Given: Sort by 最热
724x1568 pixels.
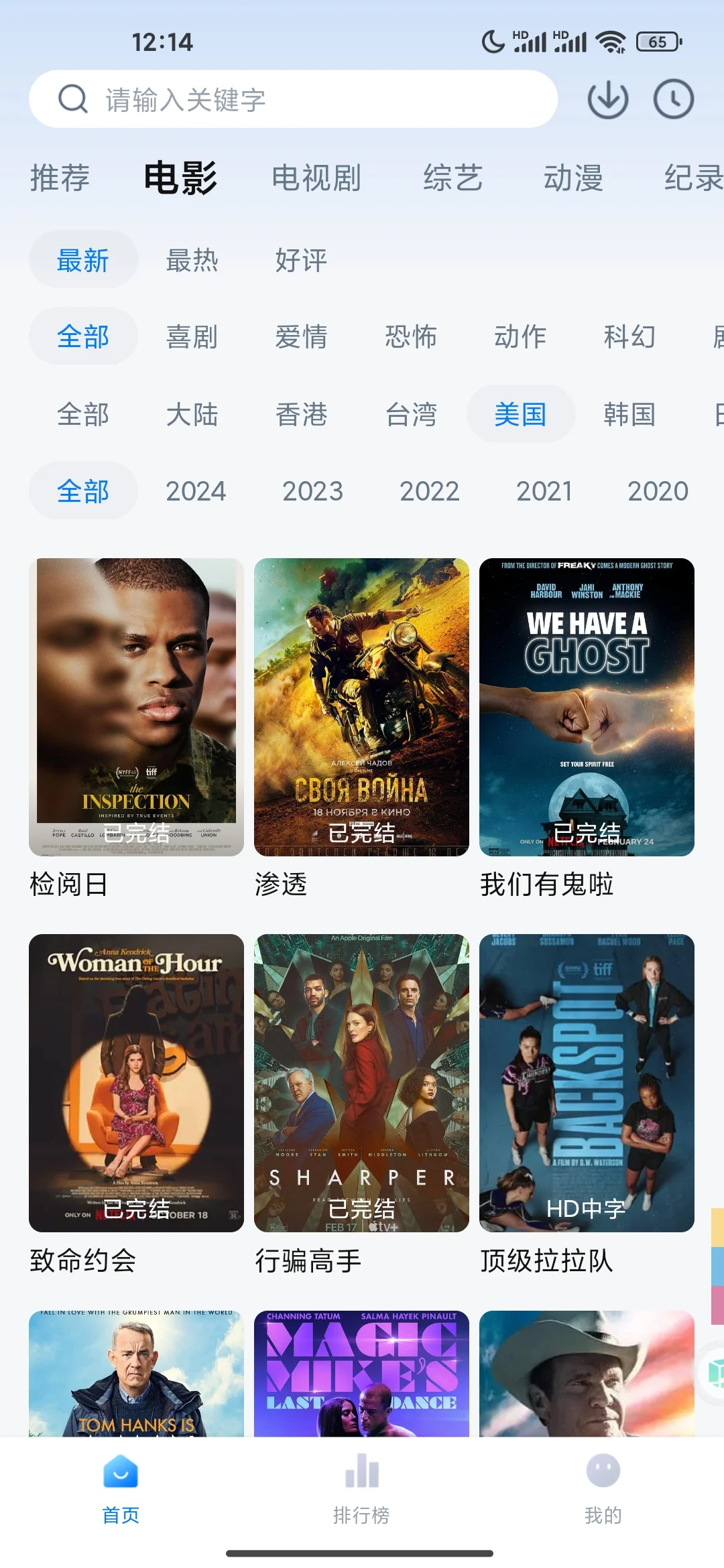Looking at the screenshot, I should [192, 260].
